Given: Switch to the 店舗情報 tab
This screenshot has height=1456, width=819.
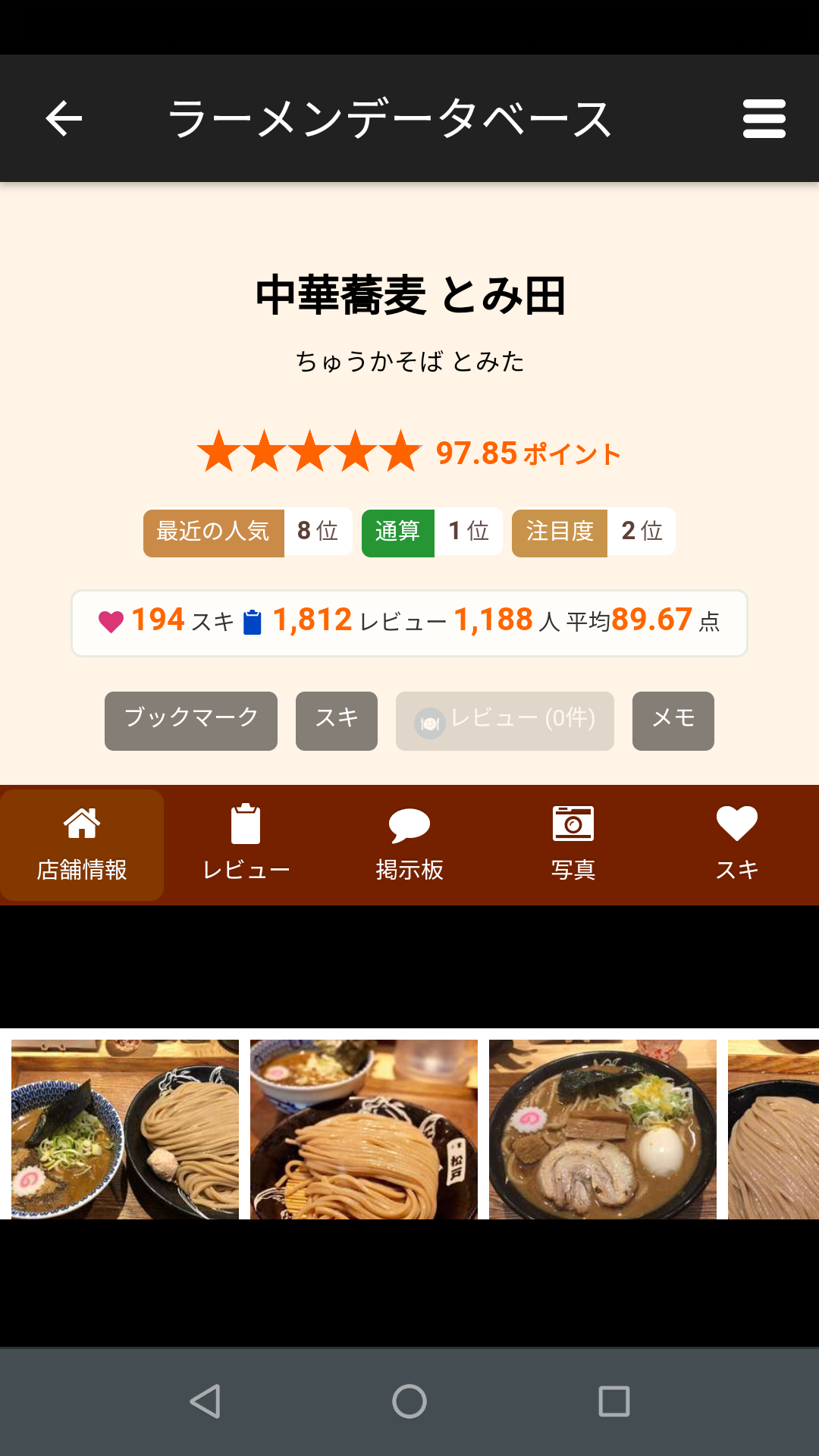Looking at the screenshot, I should point(82,845).
